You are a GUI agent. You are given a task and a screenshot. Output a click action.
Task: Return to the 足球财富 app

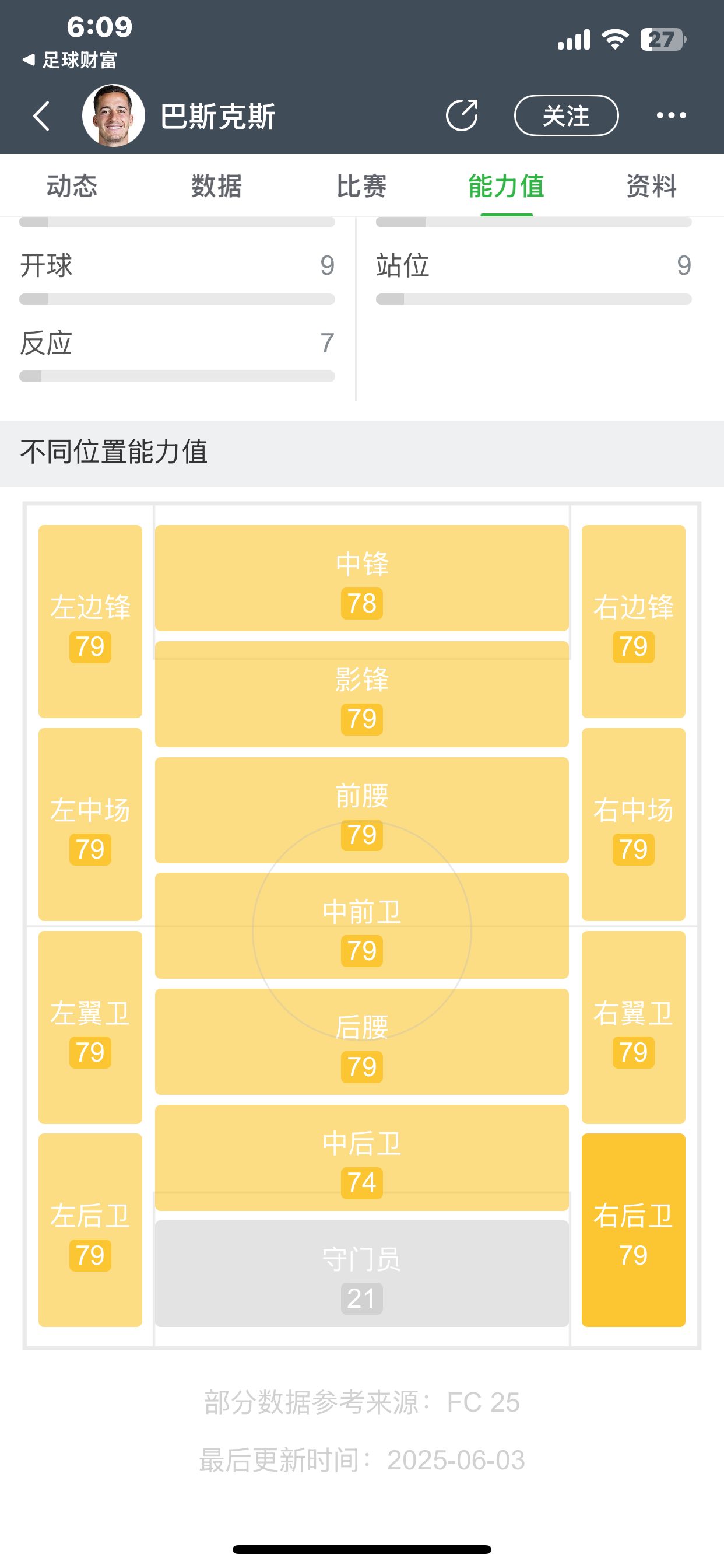click(x=70, y=60)
